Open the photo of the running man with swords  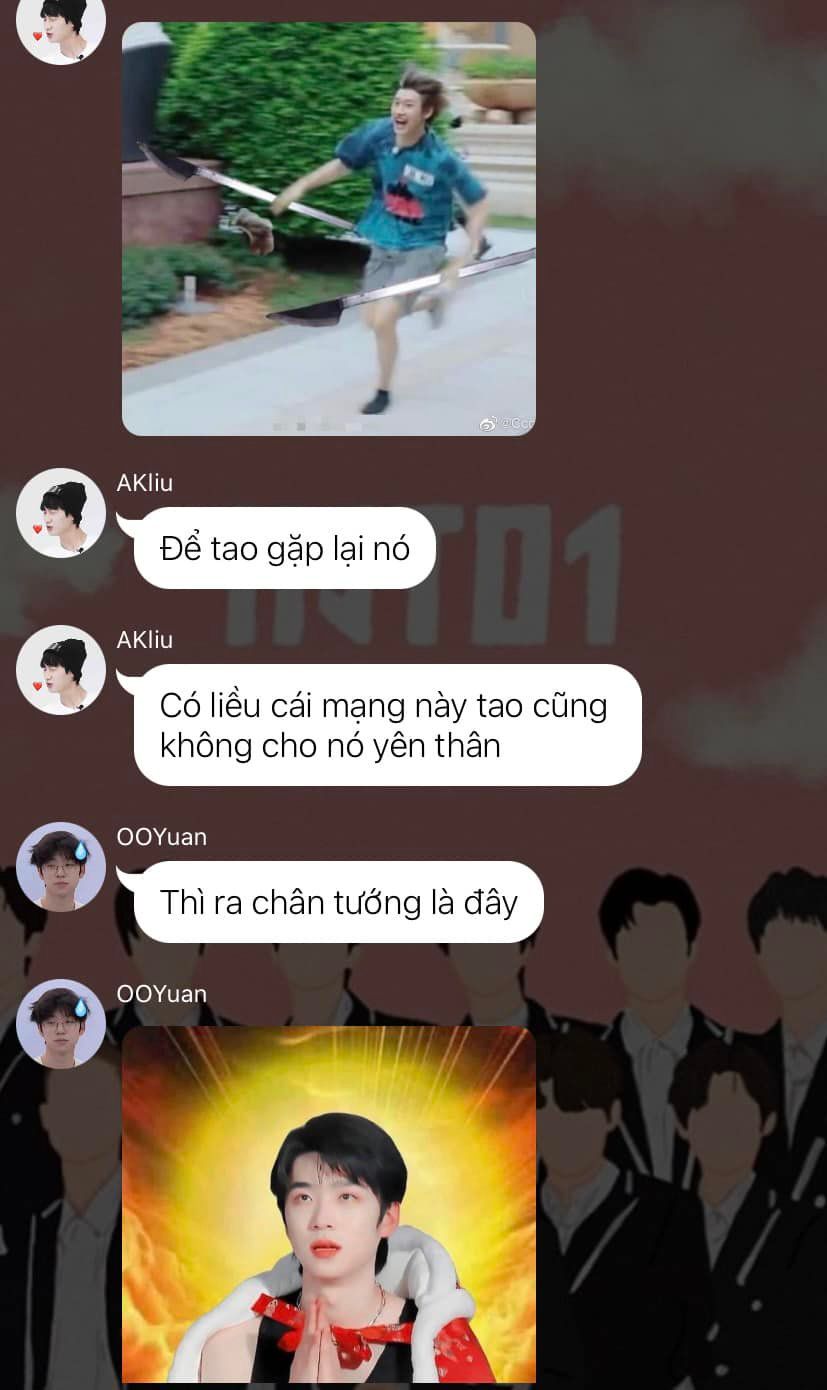point(328,228)
